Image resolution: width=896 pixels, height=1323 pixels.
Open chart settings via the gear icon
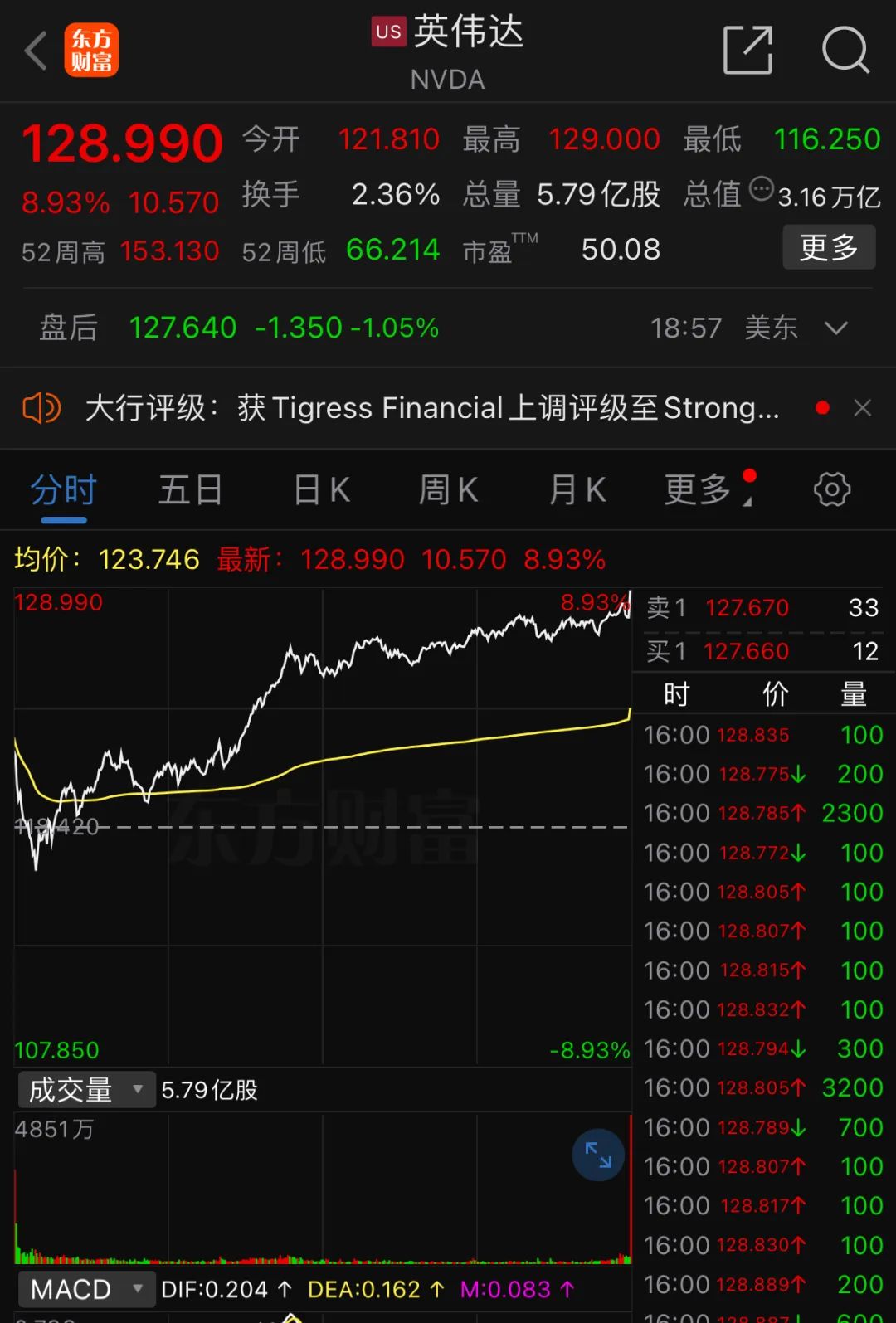tap(831, 489)
